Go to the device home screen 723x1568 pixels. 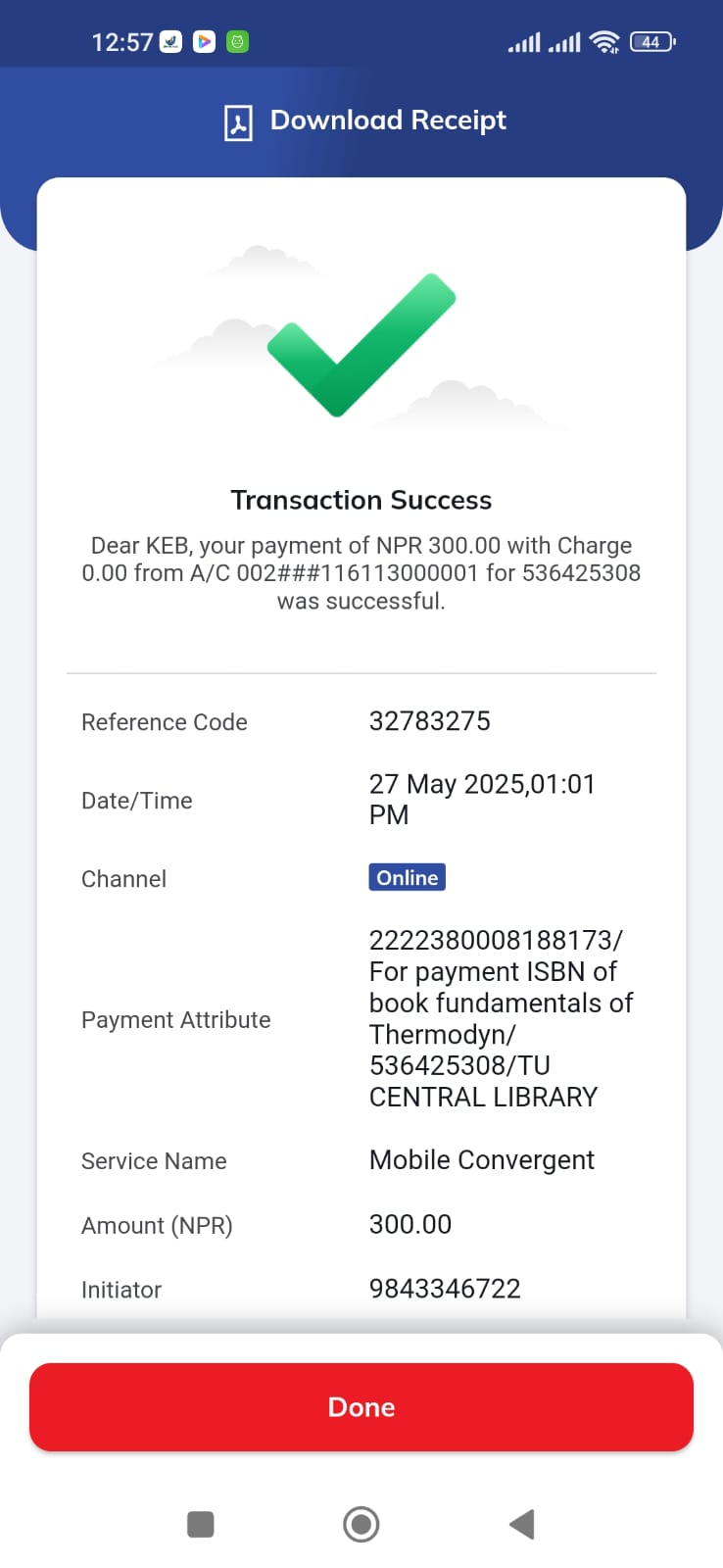pyautogui.click(x=361, y=1524)
